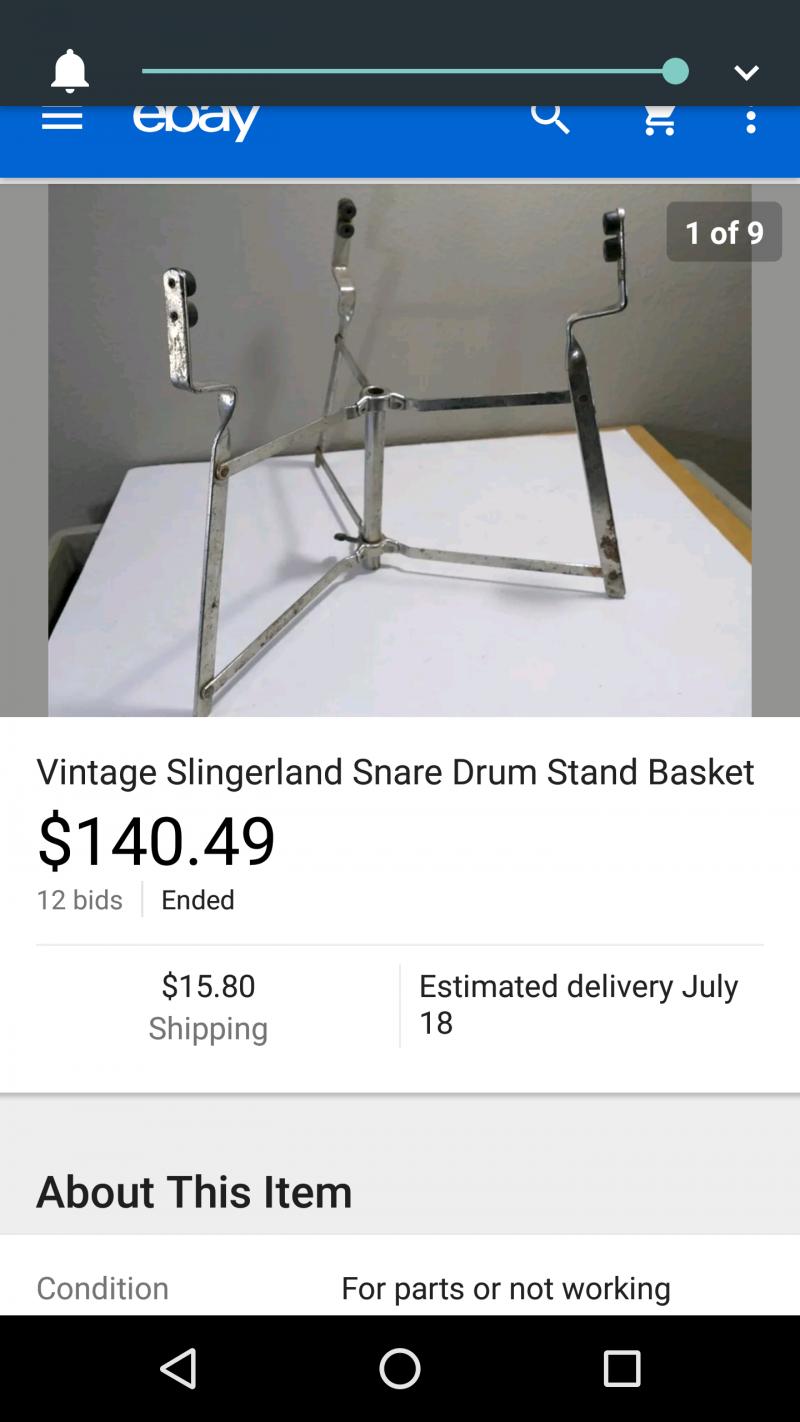This screenshot has height=1422, width=800.
Task: Open the shopping cart
Action: point(659,120)
